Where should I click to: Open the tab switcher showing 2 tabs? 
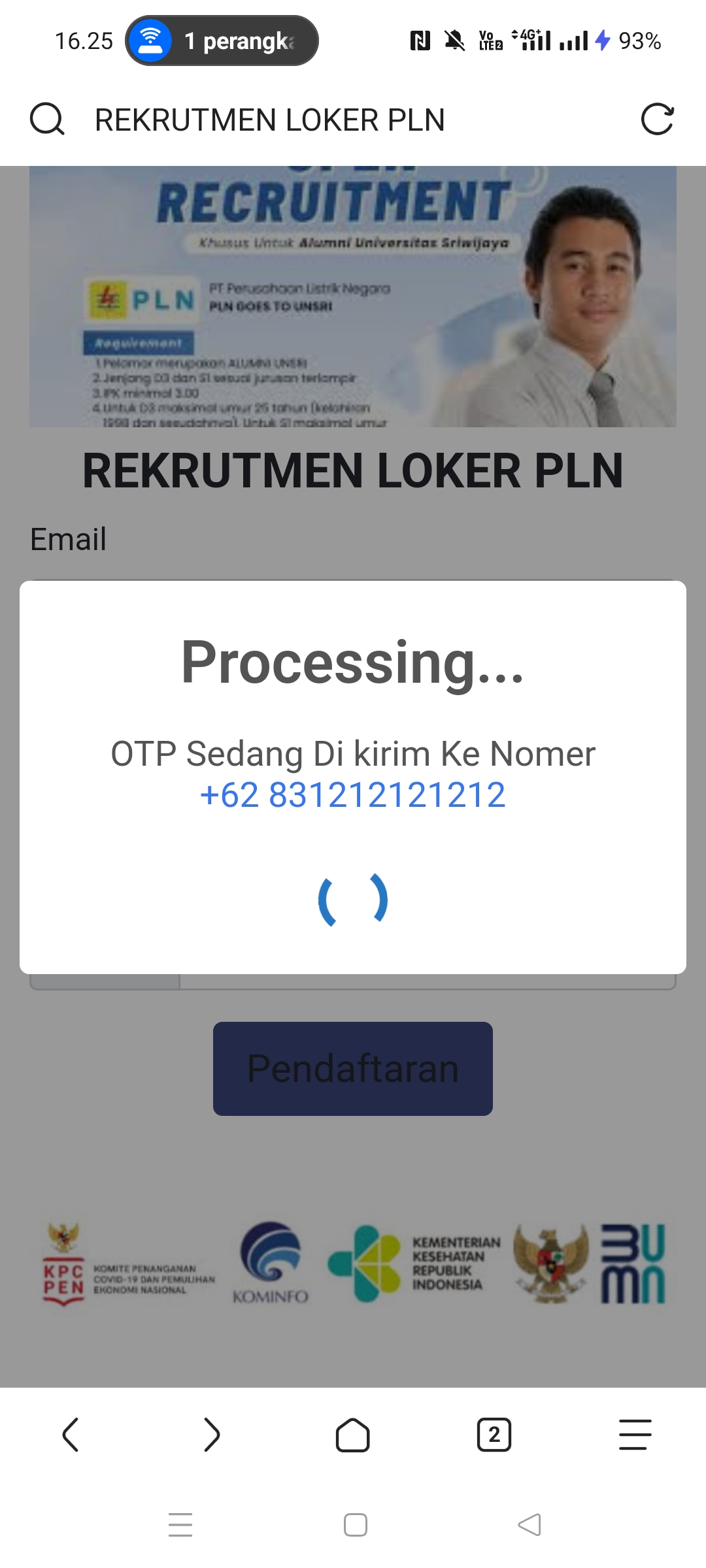coord(494,1435)
